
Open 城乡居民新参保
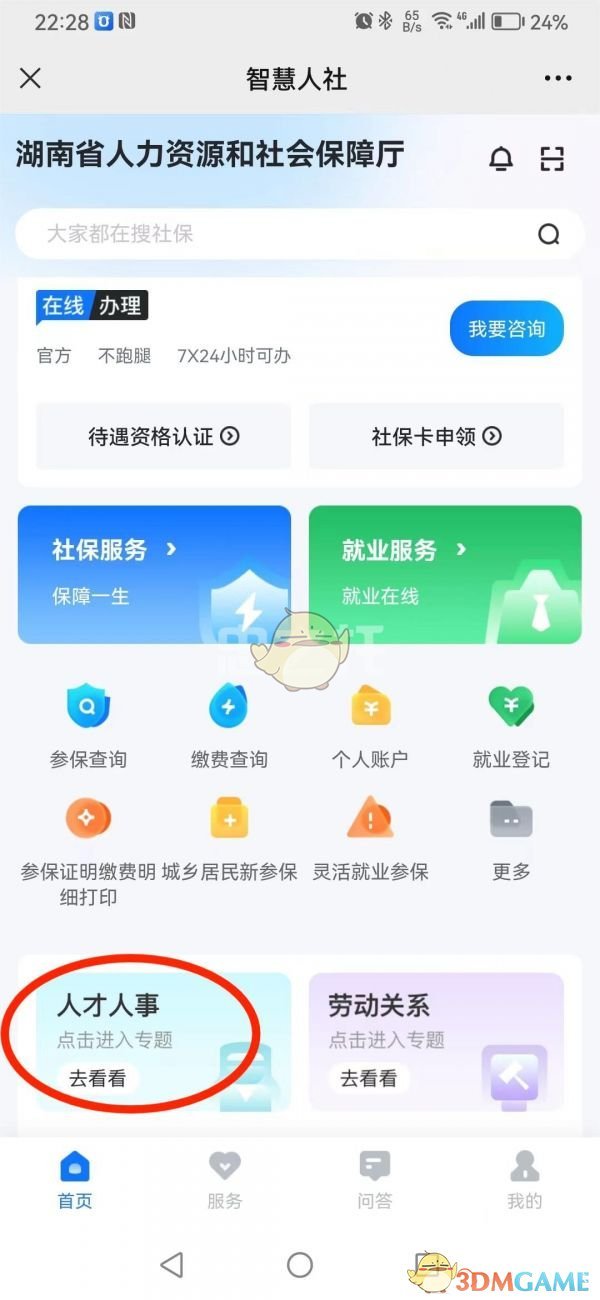click(229, 840)
